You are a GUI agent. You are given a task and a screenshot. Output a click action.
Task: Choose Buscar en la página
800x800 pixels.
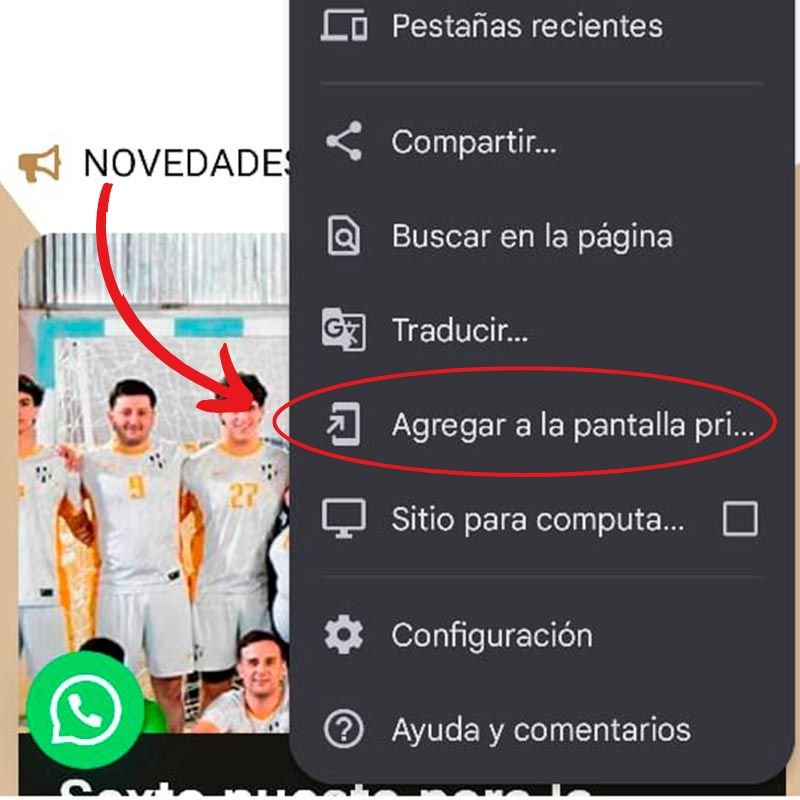pos(531,237)
